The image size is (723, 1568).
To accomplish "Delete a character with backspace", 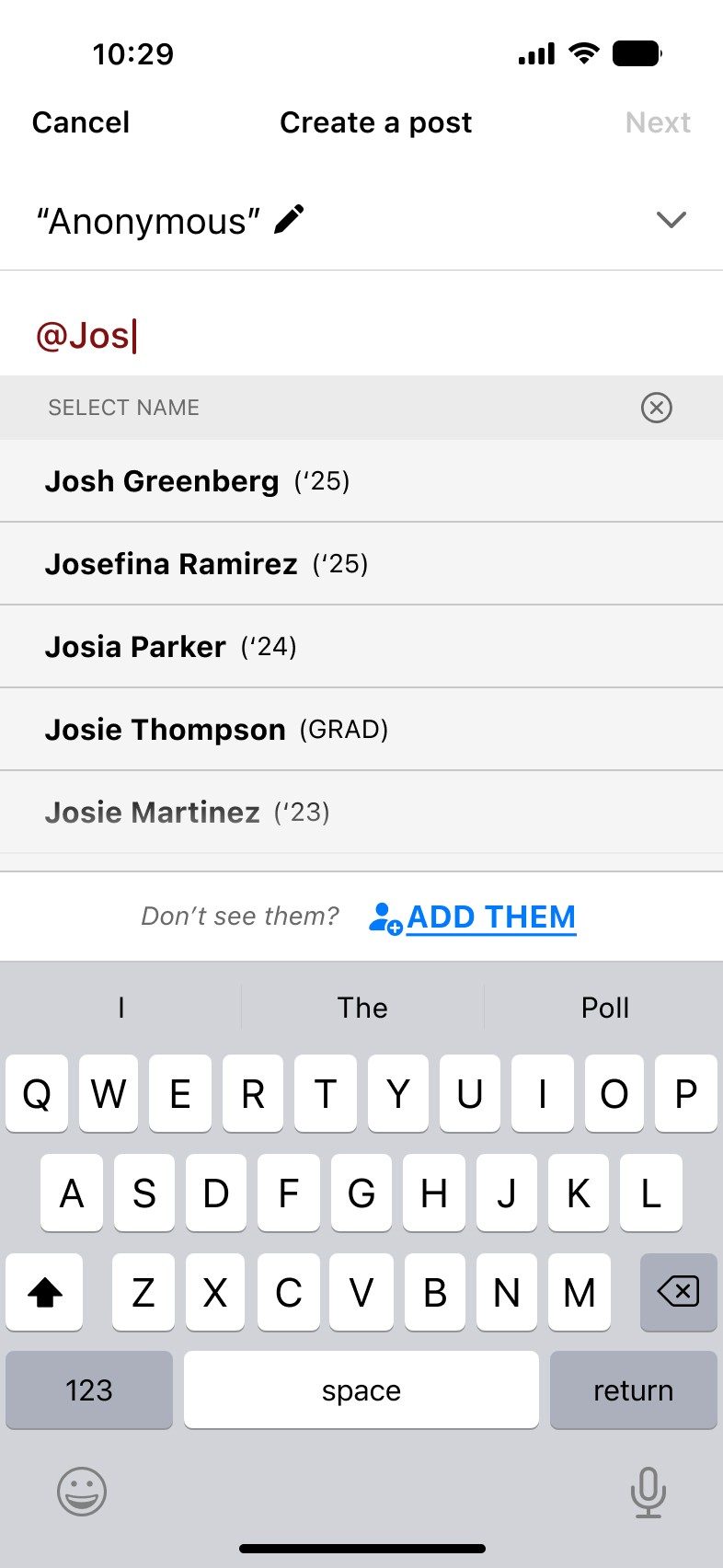I will (678, 1292).
